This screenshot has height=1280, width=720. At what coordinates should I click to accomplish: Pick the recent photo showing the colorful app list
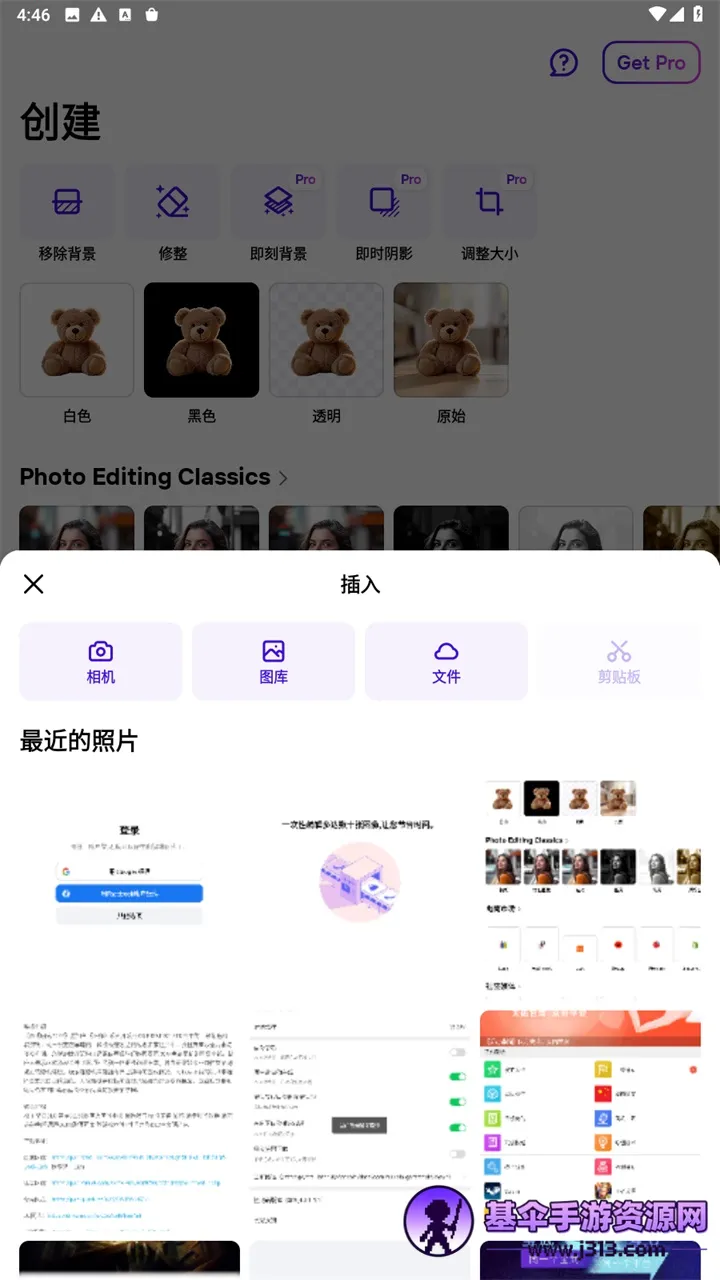click(590, 1100)
